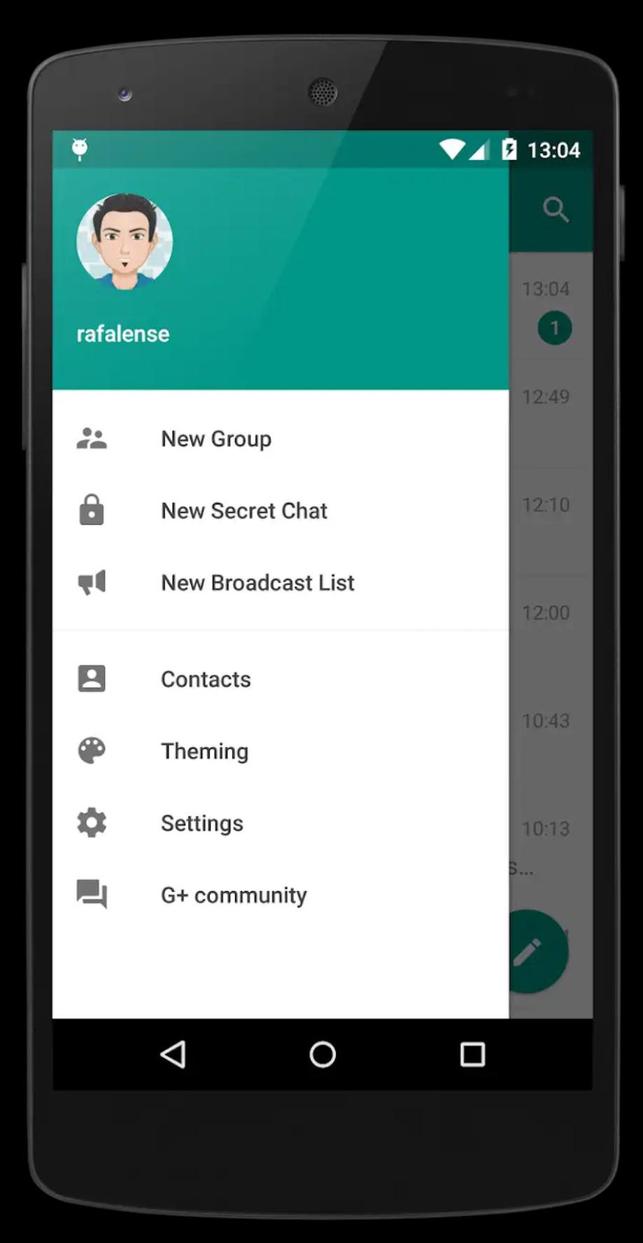Tap the pencil compose floating button
This screenshot has width=643, height=1243.
[x=536, y=951]
